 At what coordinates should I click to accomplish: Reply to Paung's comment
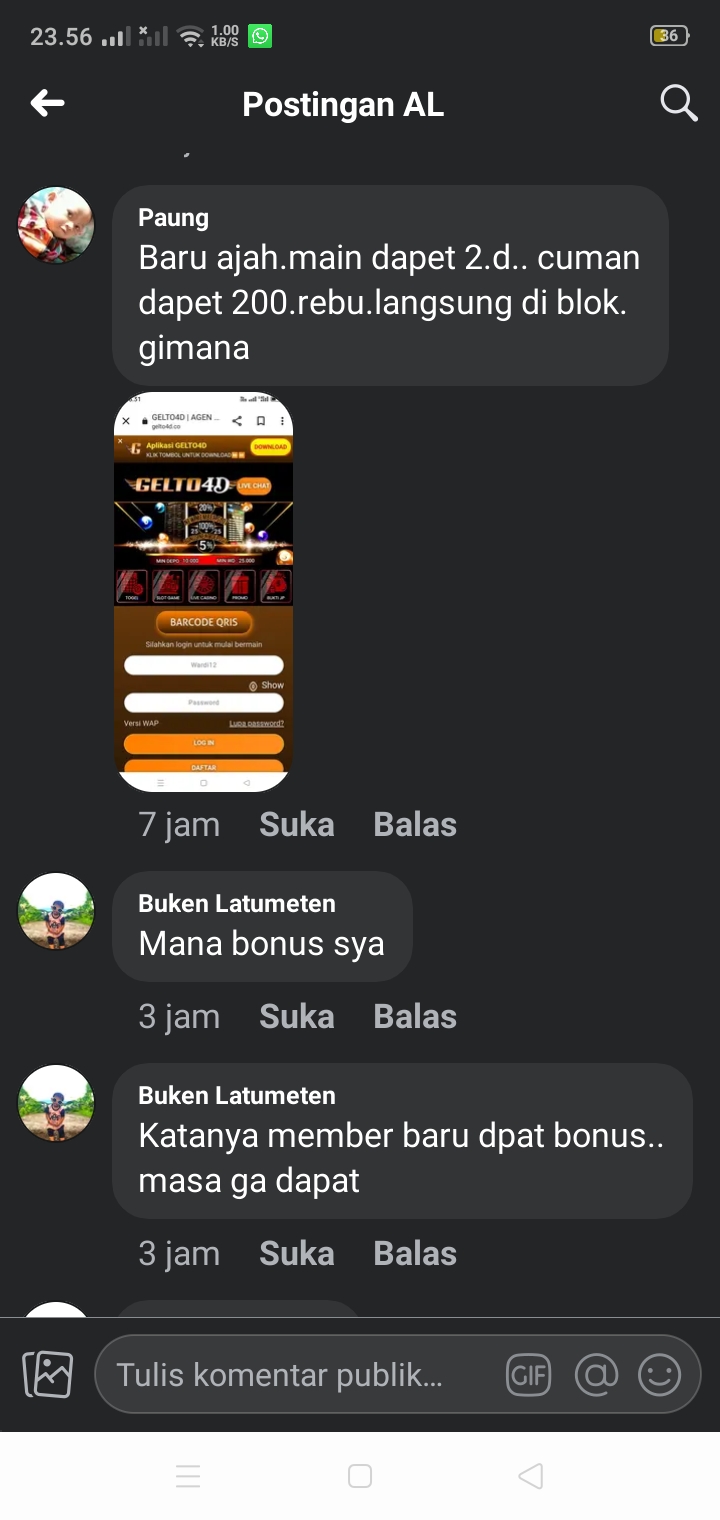point(414,825)
